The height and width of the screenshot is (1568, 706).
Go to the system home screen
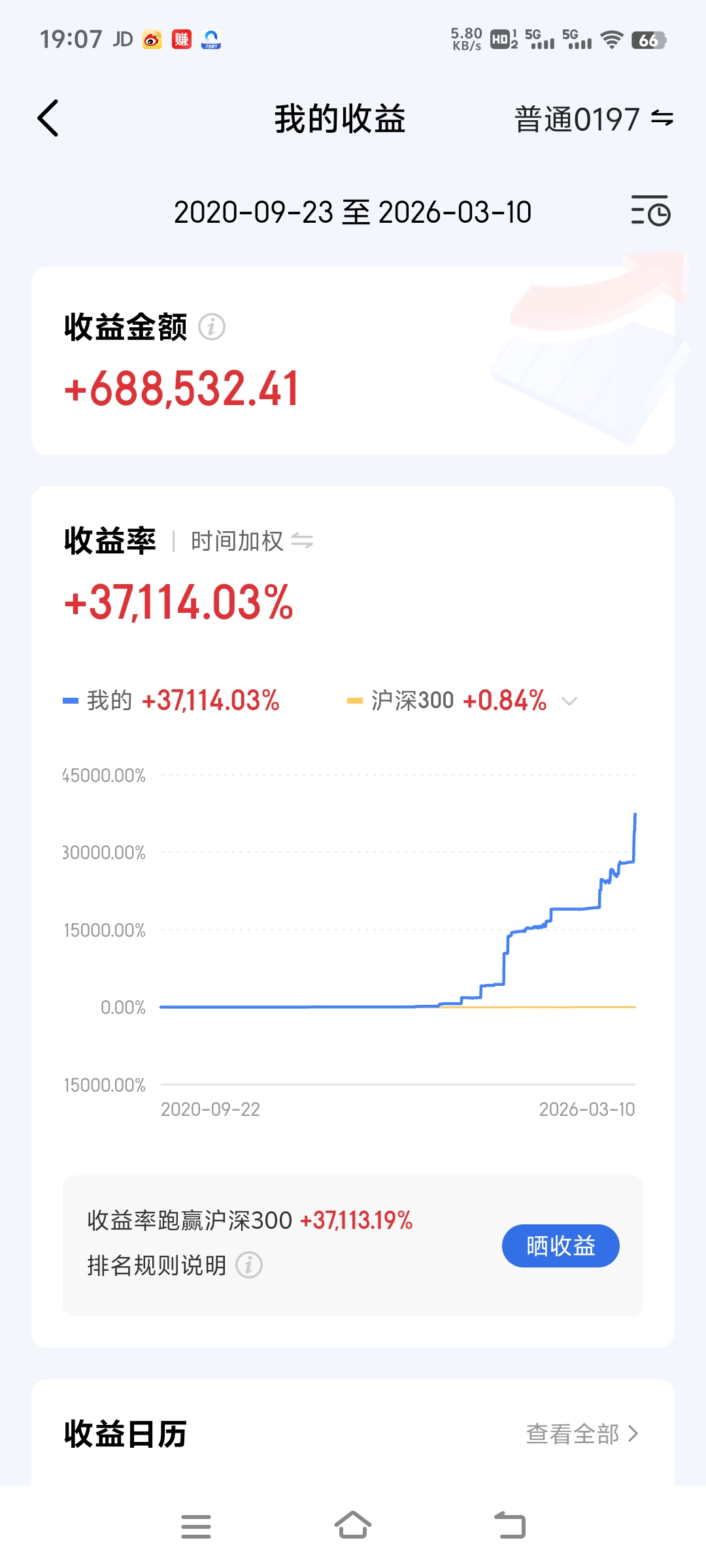(353, 1526)
